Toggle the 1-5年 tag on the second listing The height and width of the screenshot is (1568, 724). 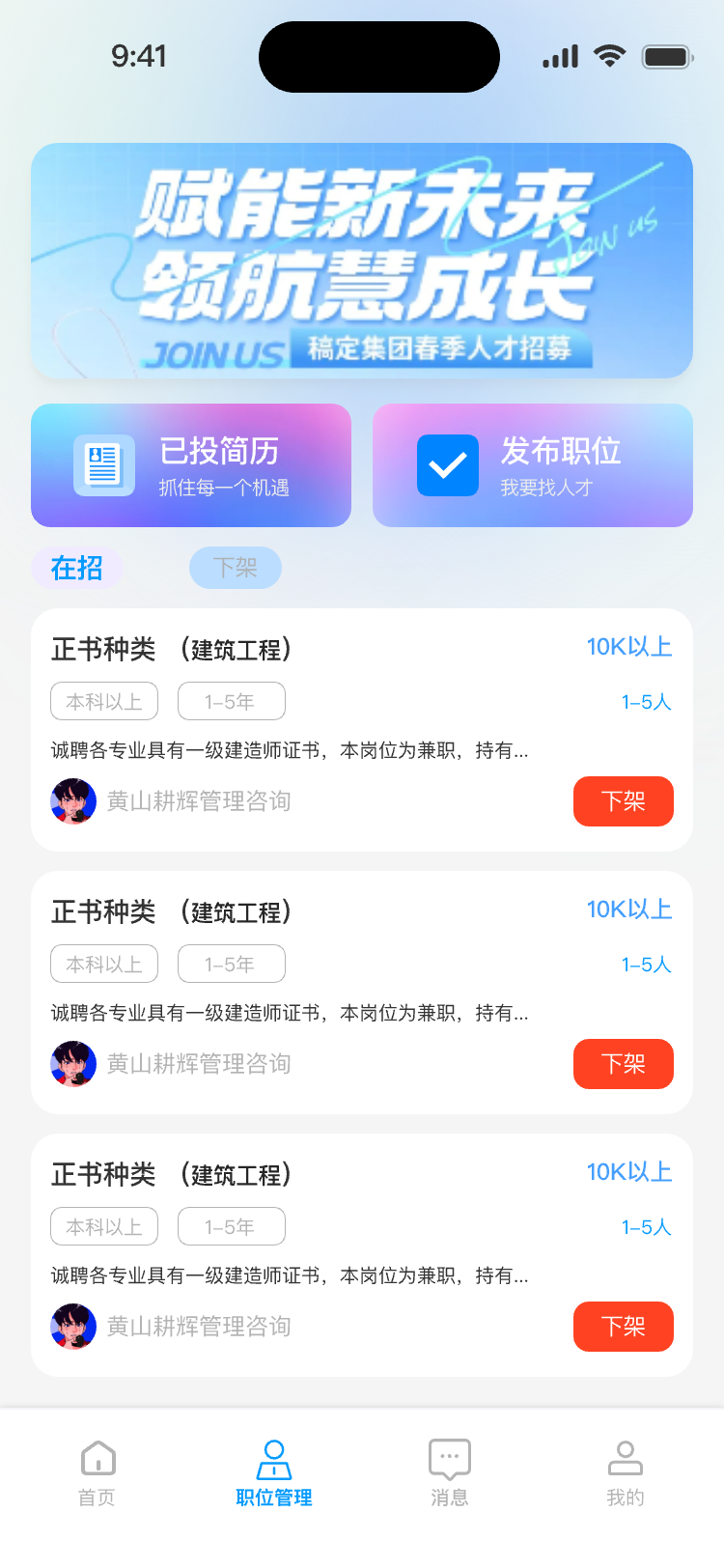231,964
